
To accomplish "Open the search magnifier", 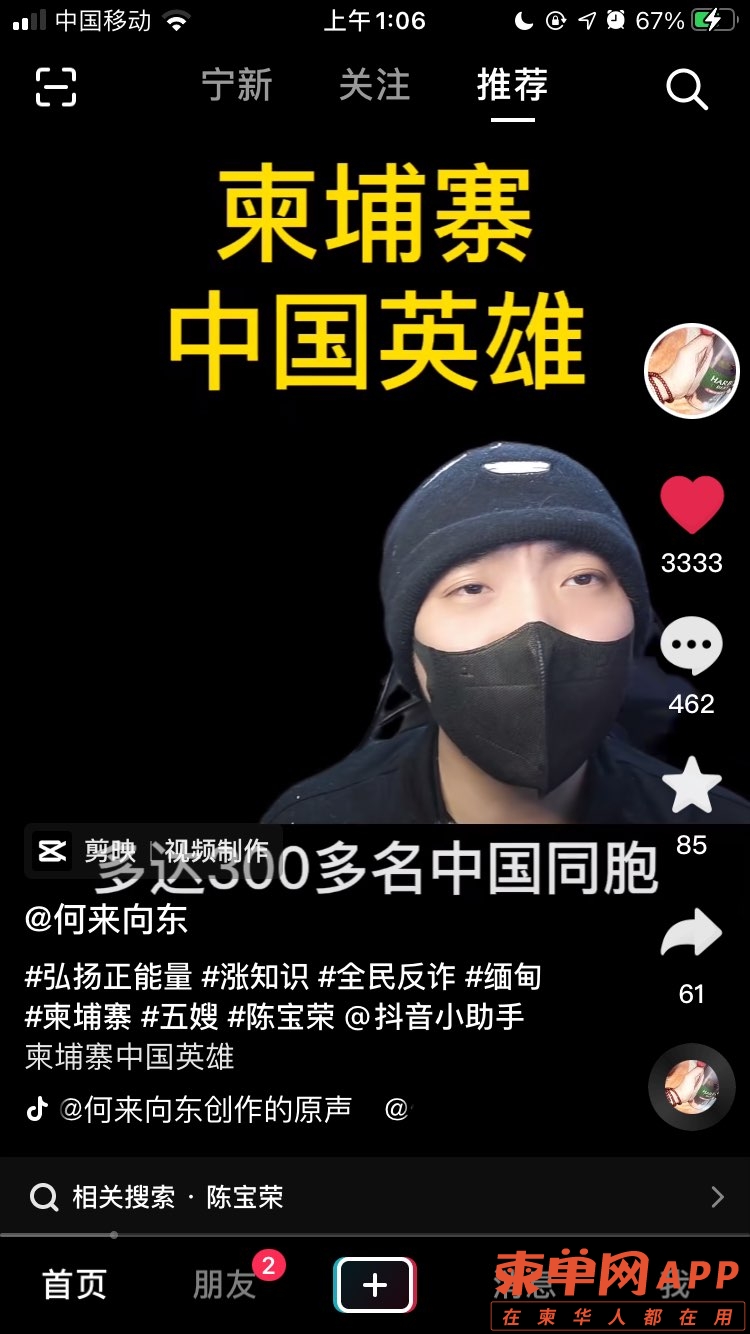I will tap(686, 89).
